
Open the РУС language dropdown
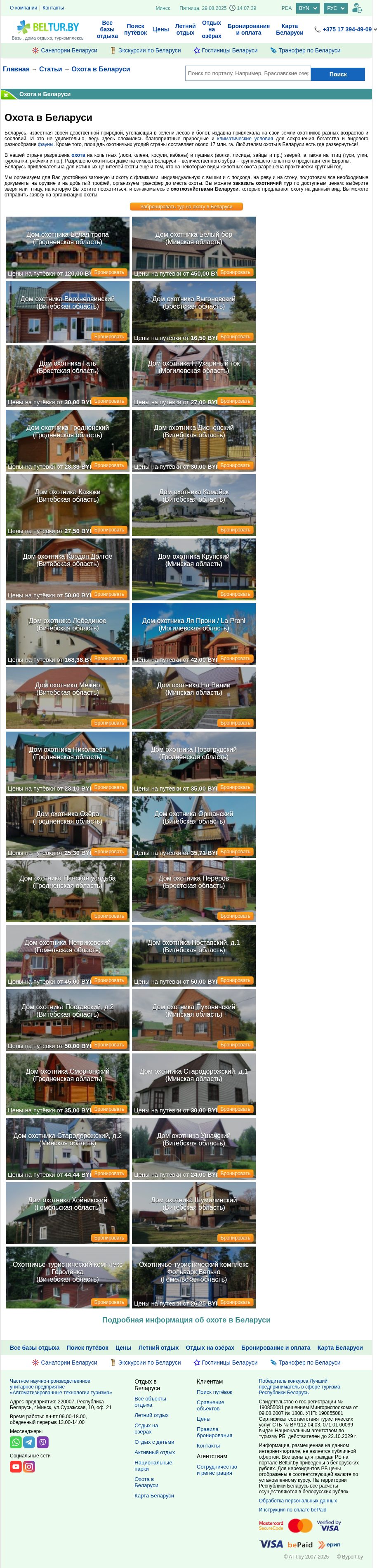(x=335, y=8)
